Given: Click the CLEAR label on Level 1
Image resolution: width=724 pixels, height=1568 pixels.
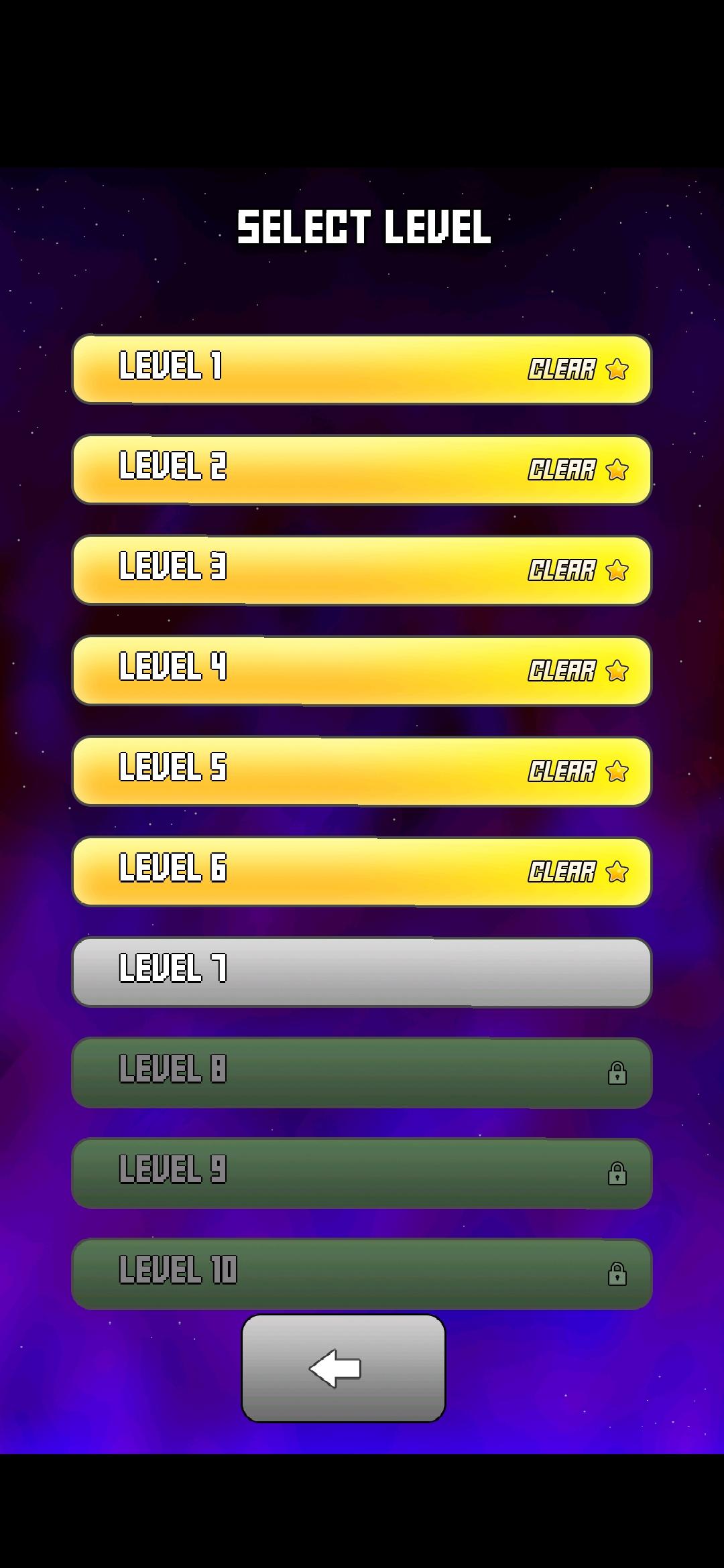Looking at the screenshot, I should point(563,370).
